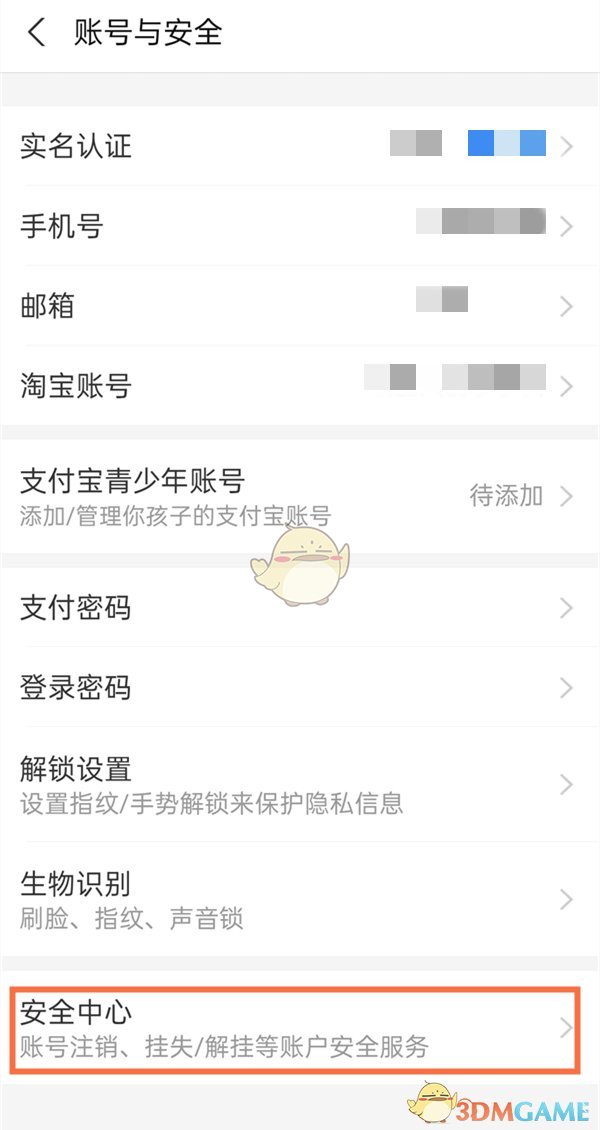
Task: Open 支付宝青少年账号 to add account
Action: coord(300,496)
